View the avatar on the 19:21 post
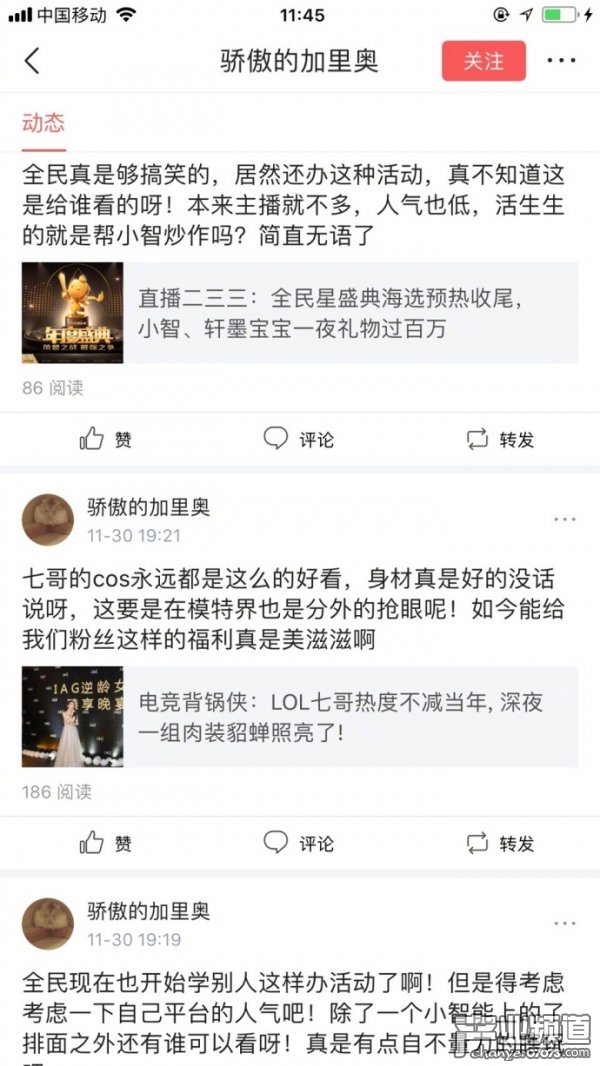This screenshot has width=600, height=1066. click(x=48, y=520)
